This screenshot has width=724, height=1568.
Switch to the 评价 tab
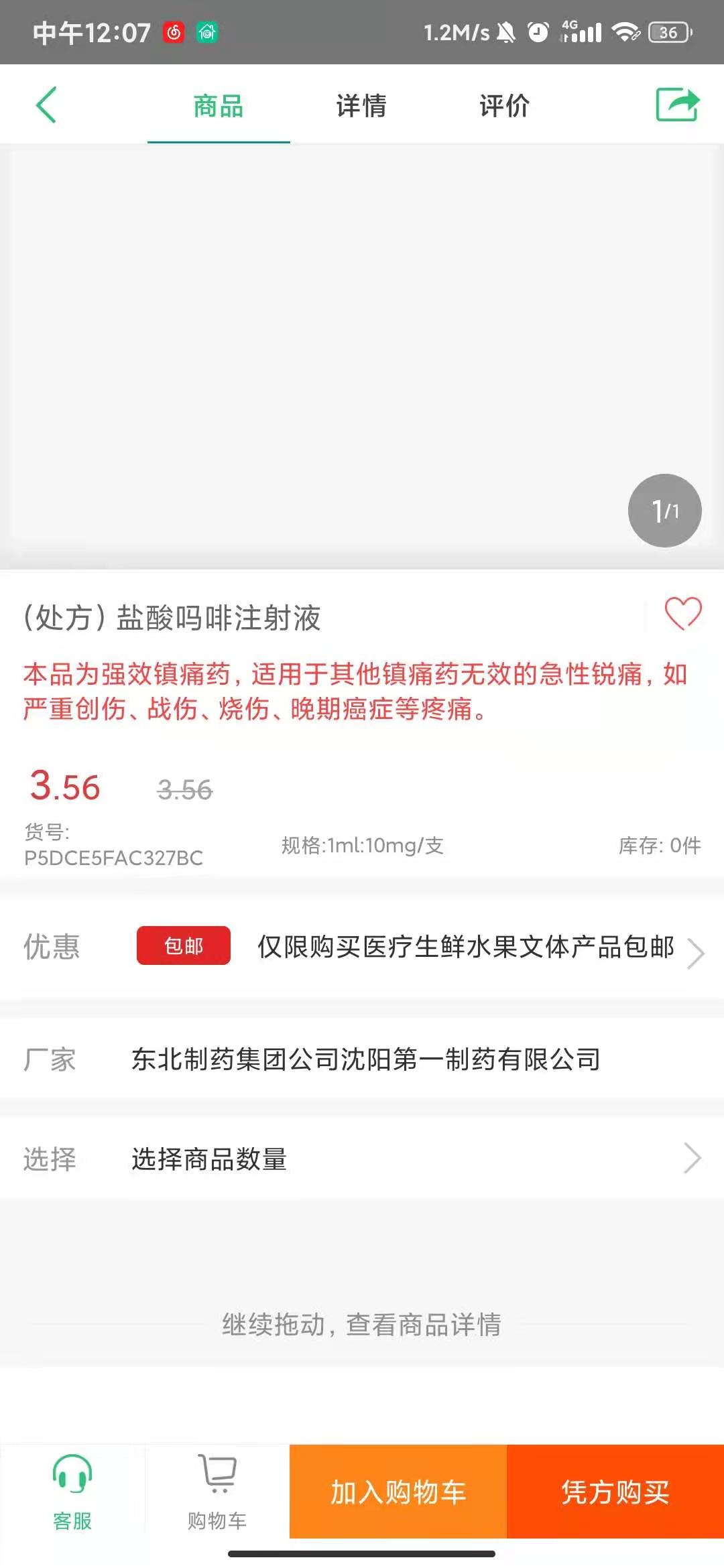pos(505,106)
